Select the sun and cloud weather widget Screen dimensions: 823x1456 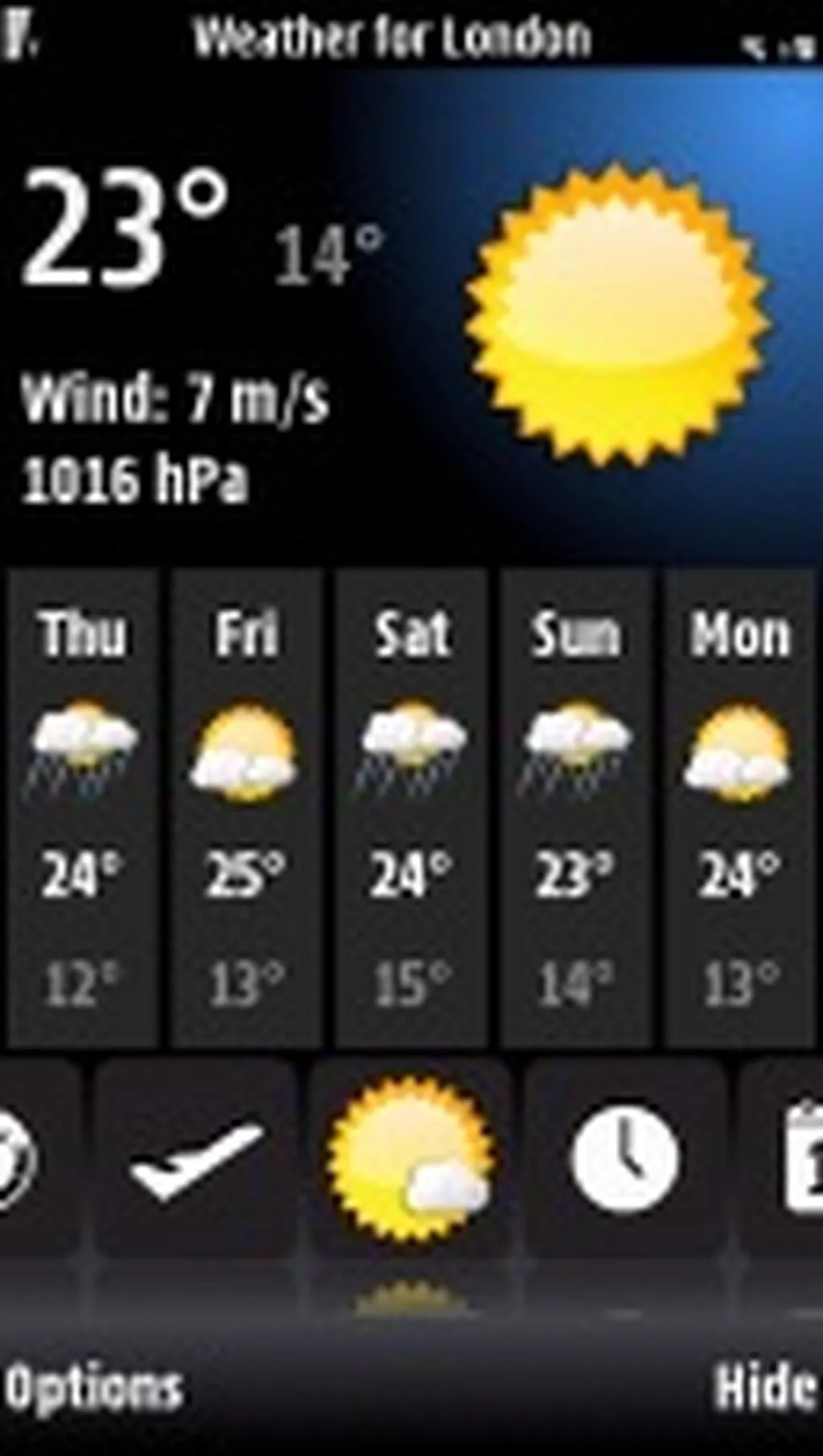pos(410,1159)
